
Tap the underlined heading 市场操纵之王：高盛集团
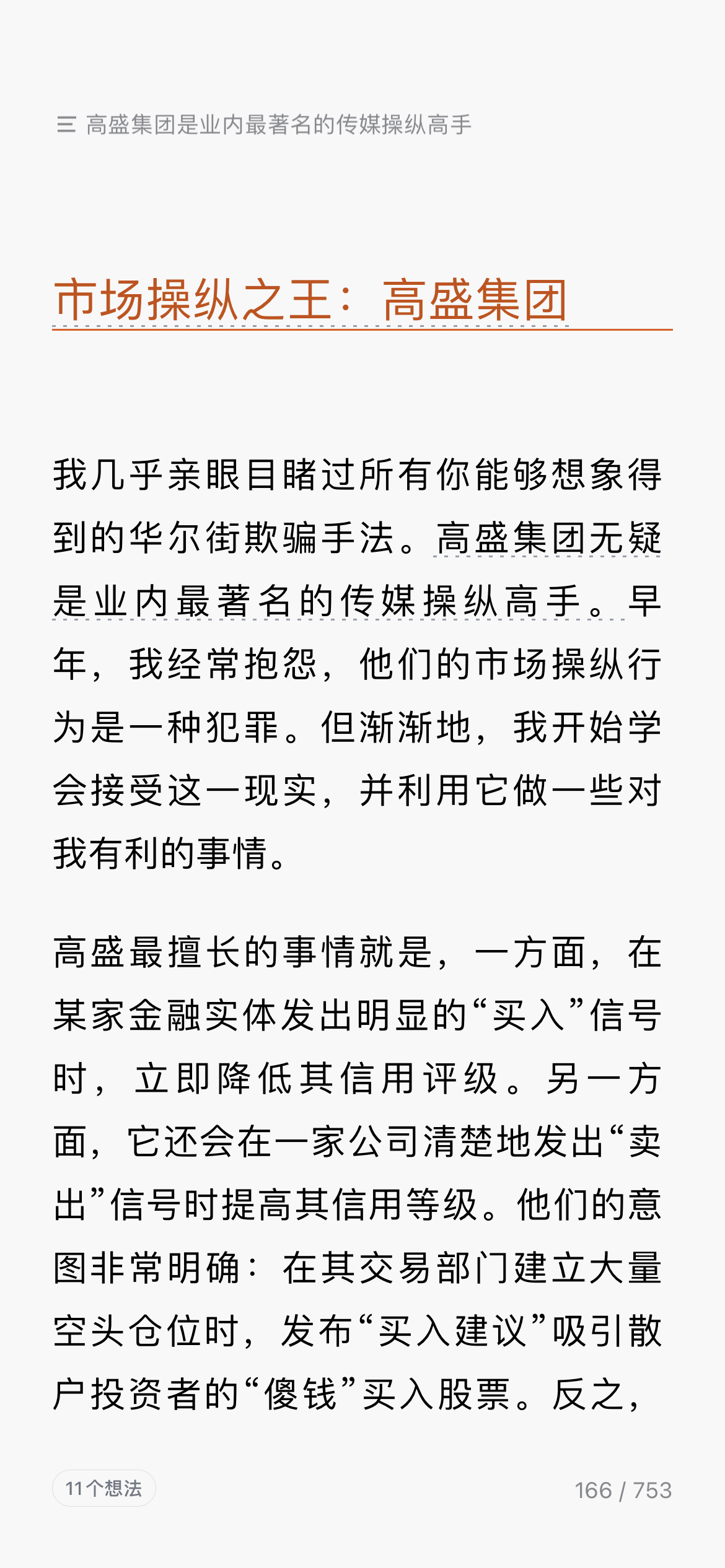(x=311, y=300)
